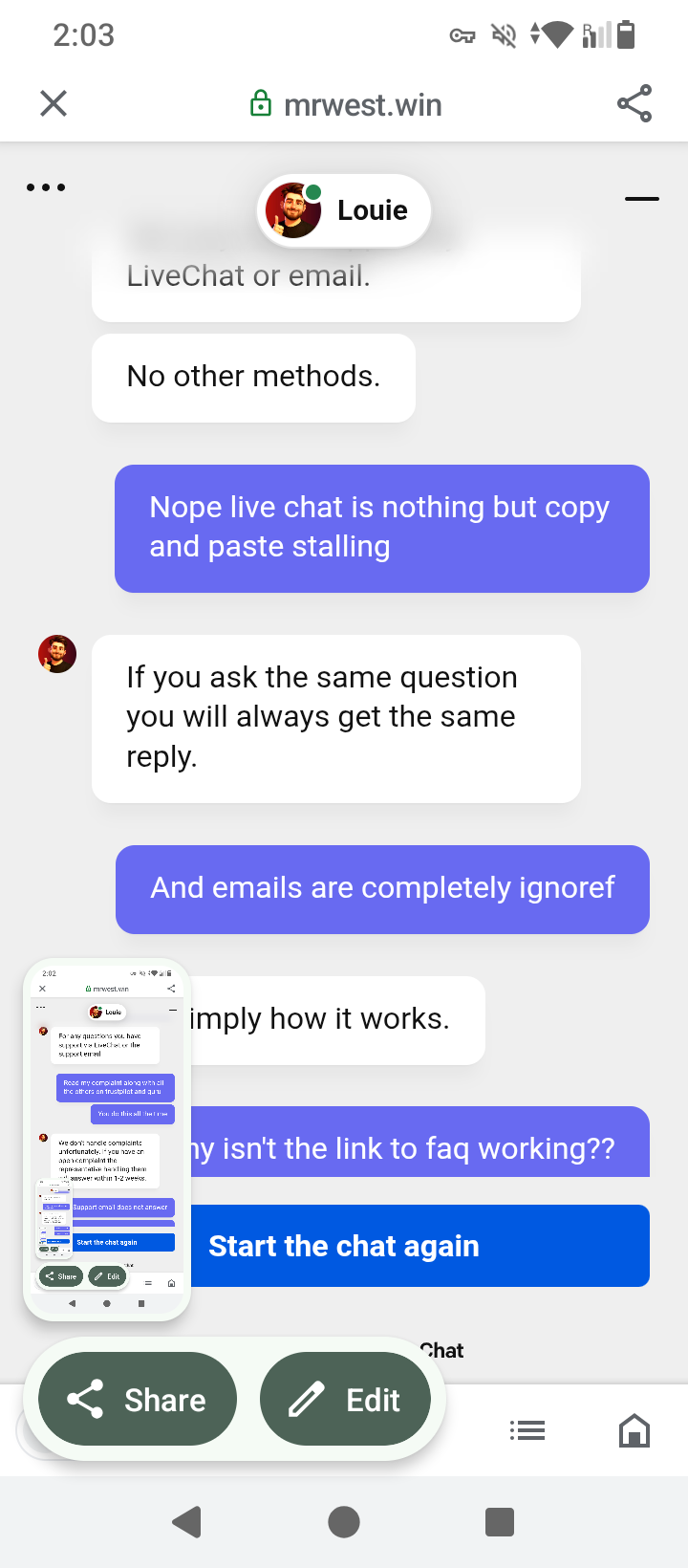Open the screenshot preview thumbnail
The width and height of the screenshot is (688, 1568).
coord(107,1138)
